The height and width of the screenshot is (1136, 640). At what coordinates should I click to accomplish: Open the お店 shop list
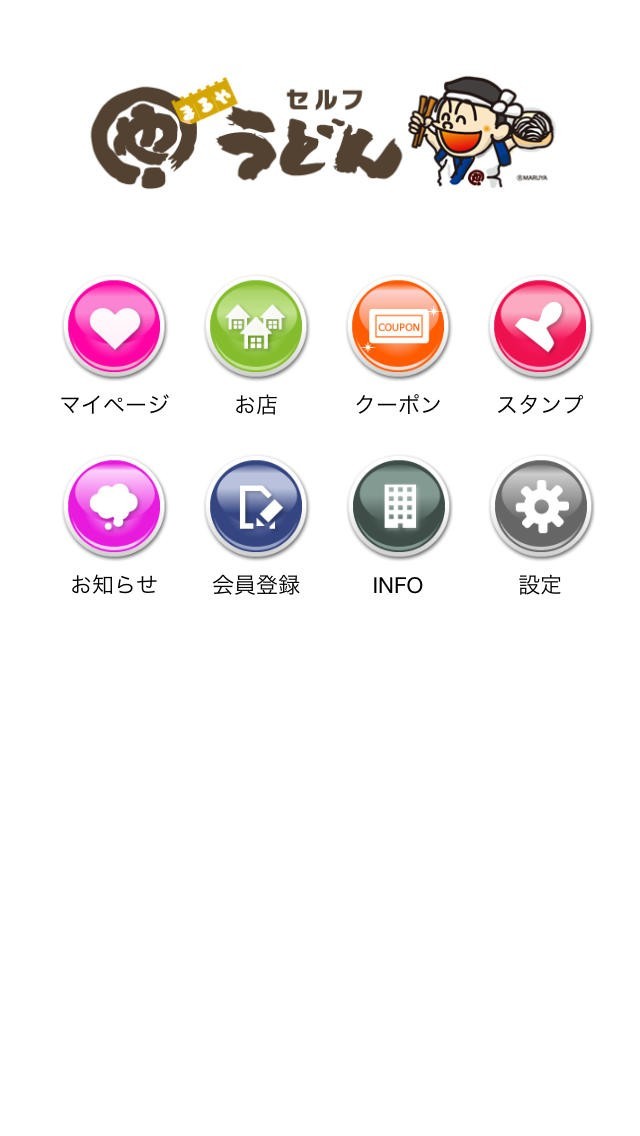point(256,328)
